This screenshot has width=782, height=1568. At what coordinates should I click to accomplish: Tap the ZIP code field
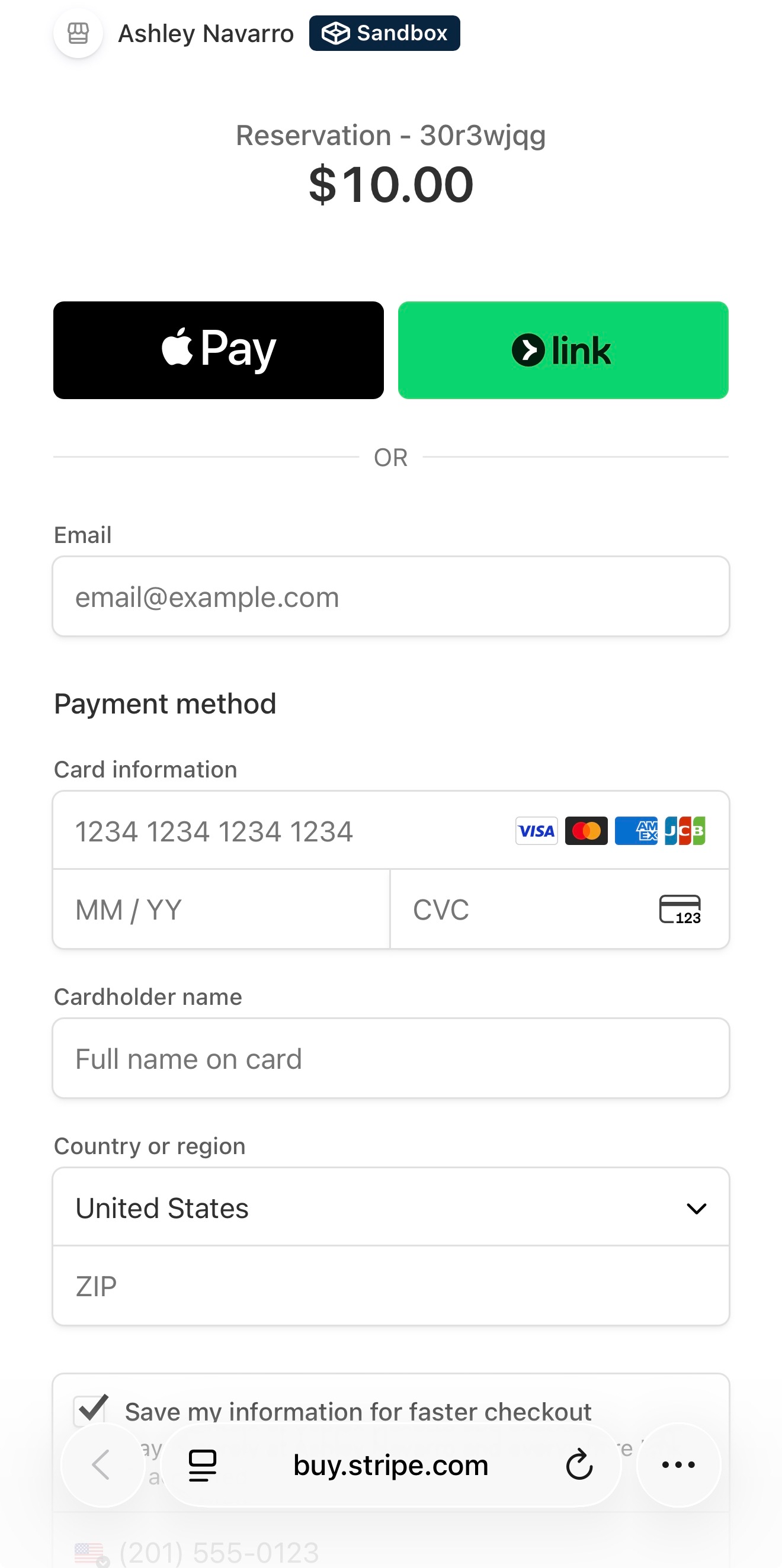coord(390,1286)
